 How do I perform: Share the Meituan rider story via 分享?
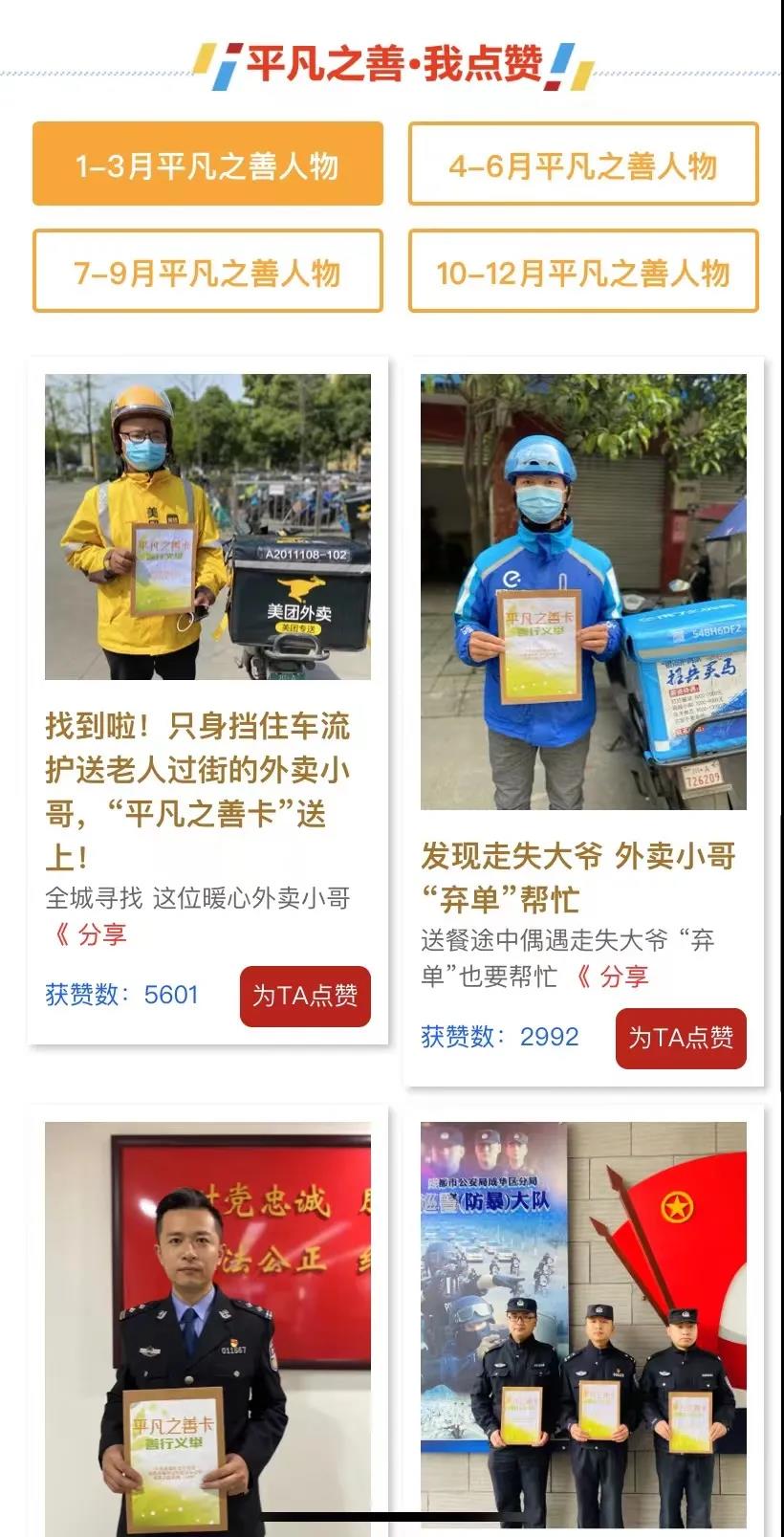pos(92,934)
